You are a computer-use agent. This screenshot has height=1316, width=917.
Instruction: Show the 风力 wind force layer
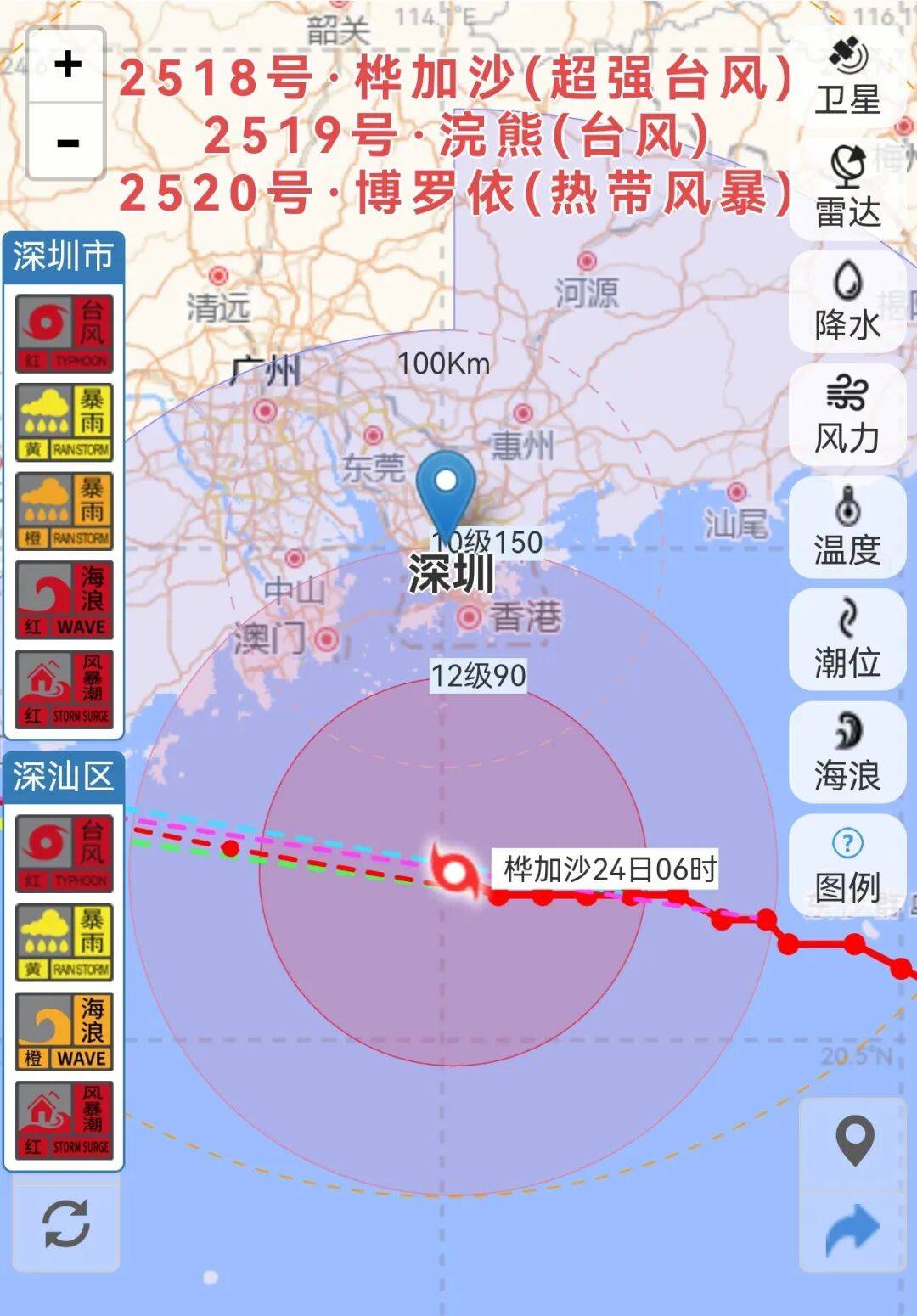(x=847, y=414)
